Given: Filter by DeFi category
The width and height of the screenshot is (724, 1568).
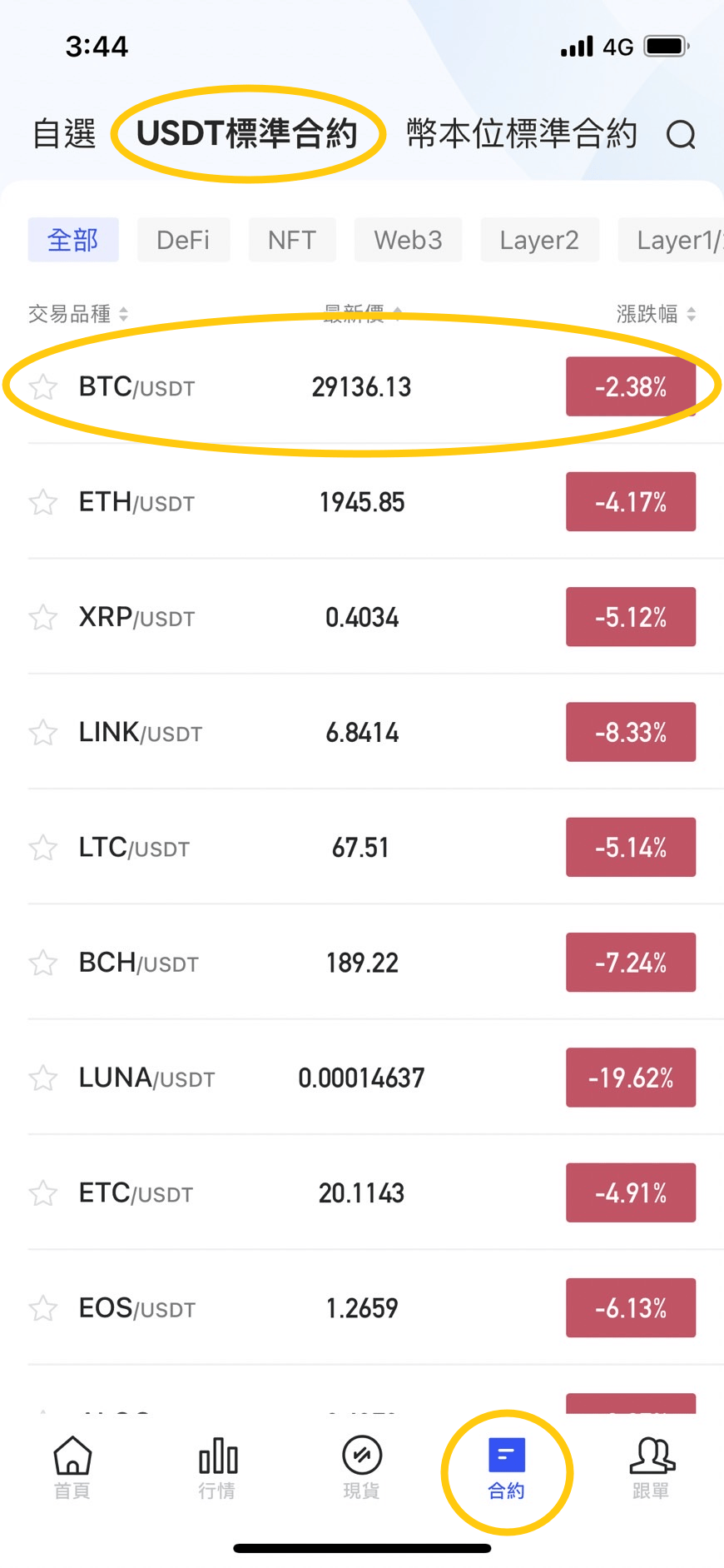Looking at the screenshot, I should coord(183,240).
